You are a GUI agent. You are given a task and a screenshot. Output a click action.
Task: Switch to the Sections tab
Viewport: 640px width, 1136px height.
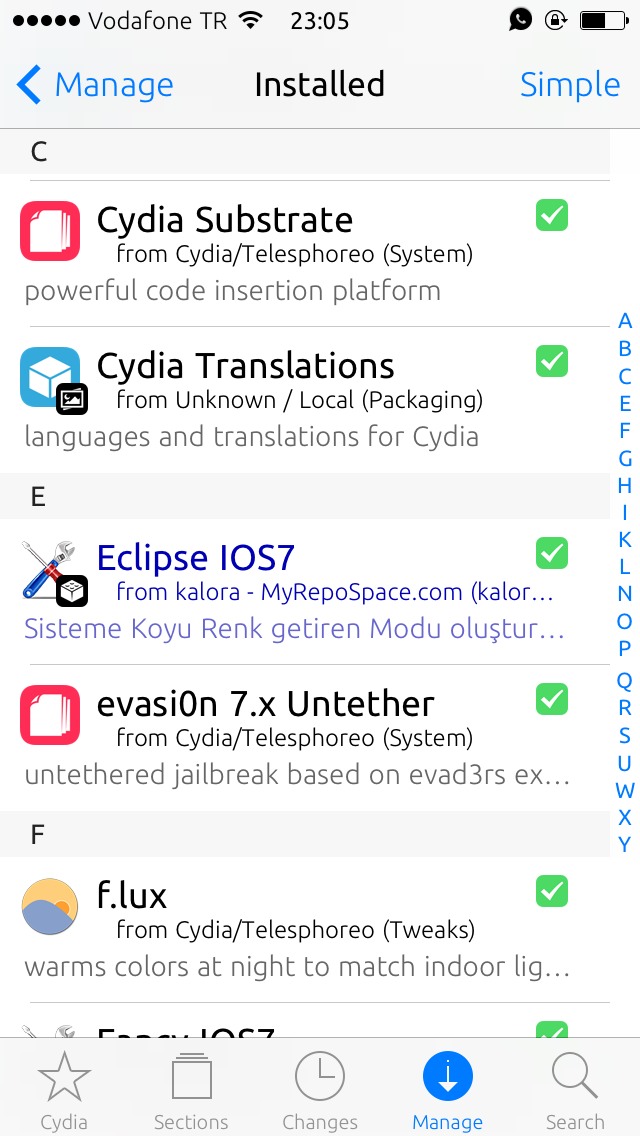click(x=191, y=1090)
